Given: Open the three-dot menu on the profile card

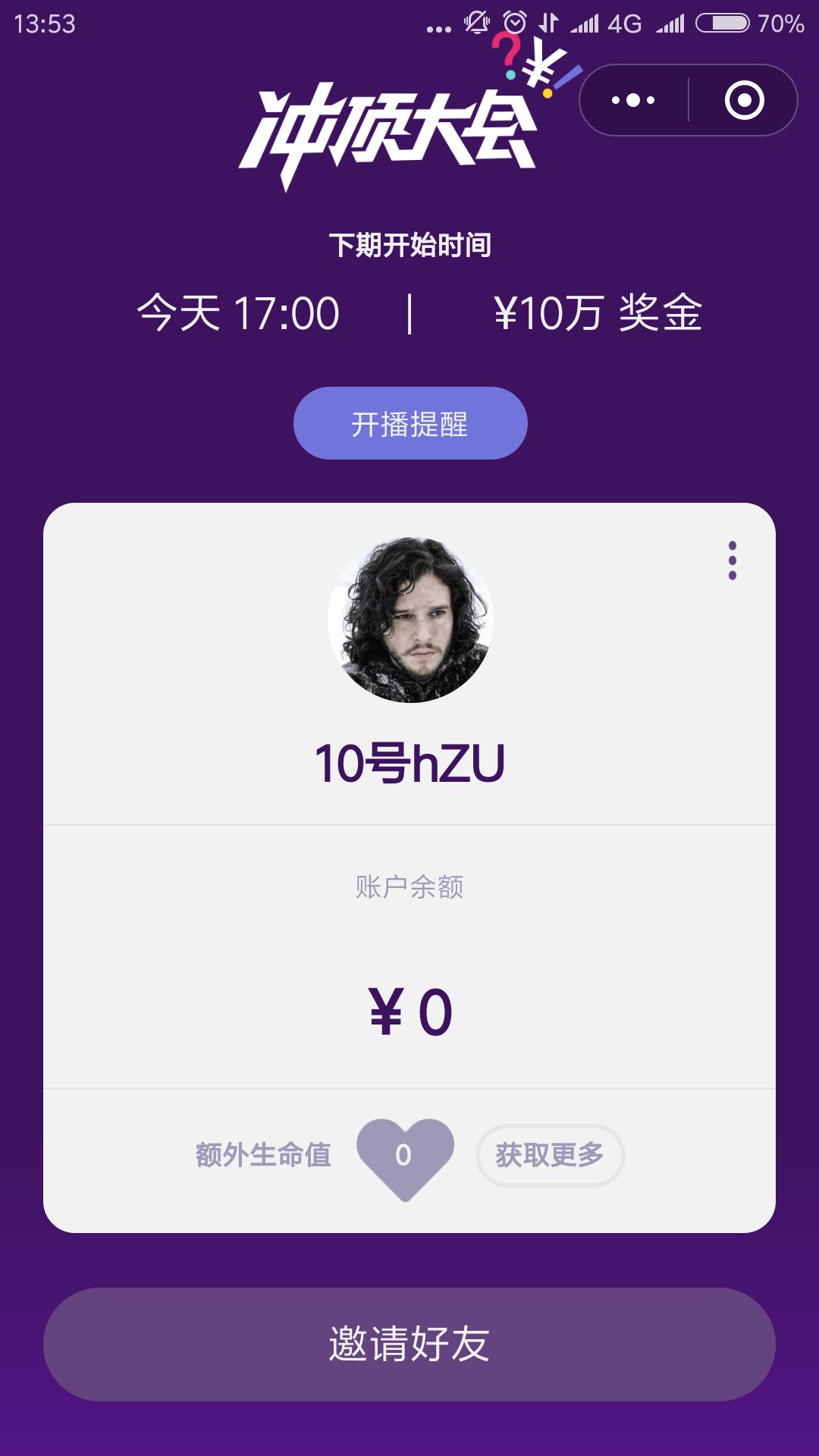Looking at the screenshot, I should pyautogui.click(x=732, y=560).
